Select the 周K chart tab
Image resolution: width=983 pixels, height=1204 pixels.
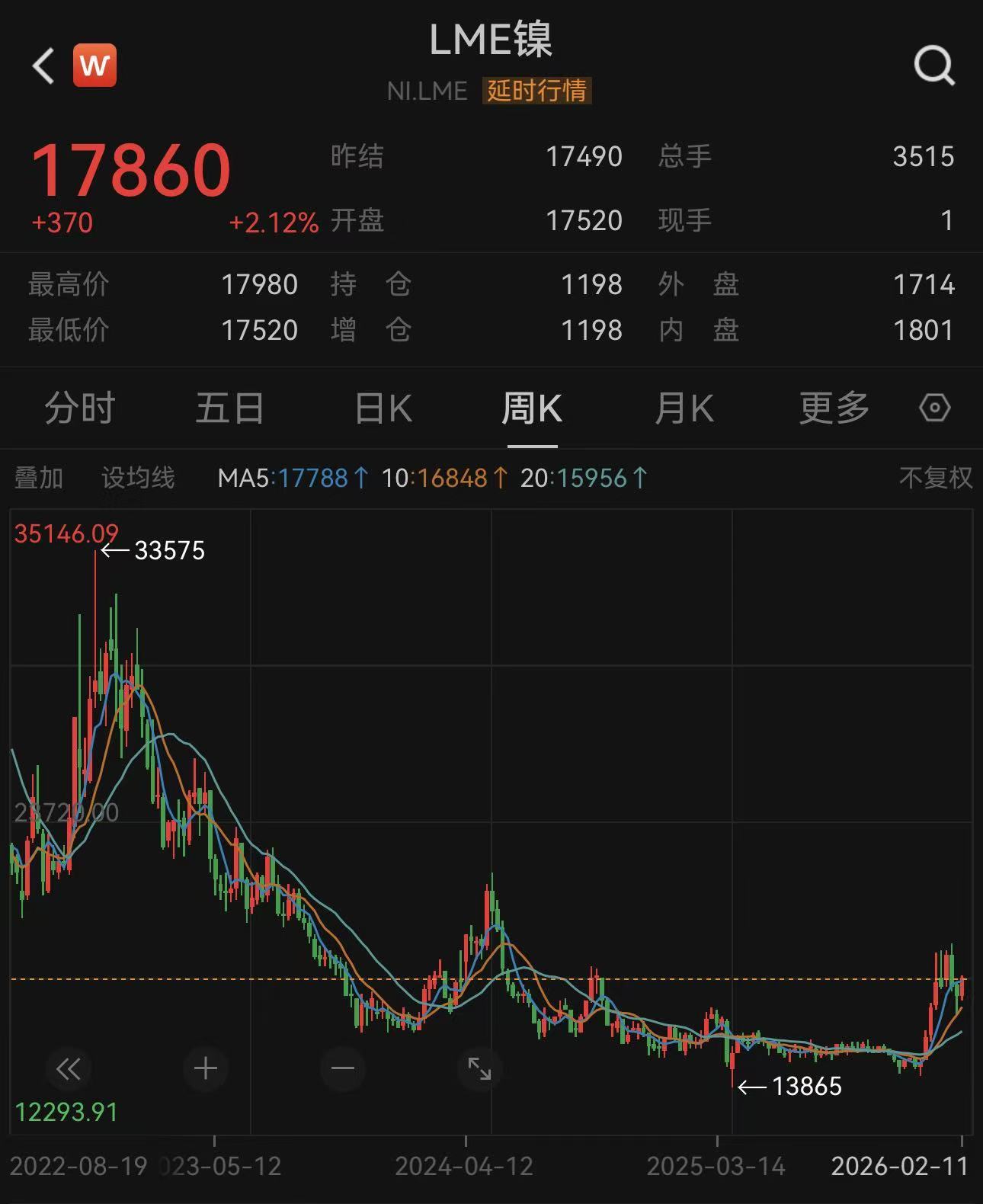click(x=532, y=408)
